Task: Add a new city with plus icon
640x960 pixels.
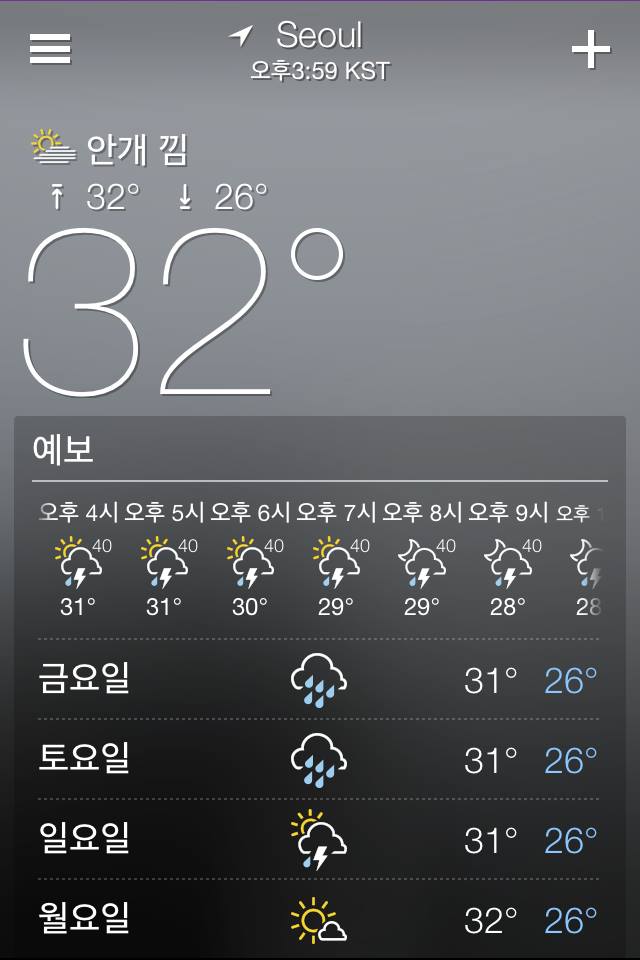Action: coord(590,50)
